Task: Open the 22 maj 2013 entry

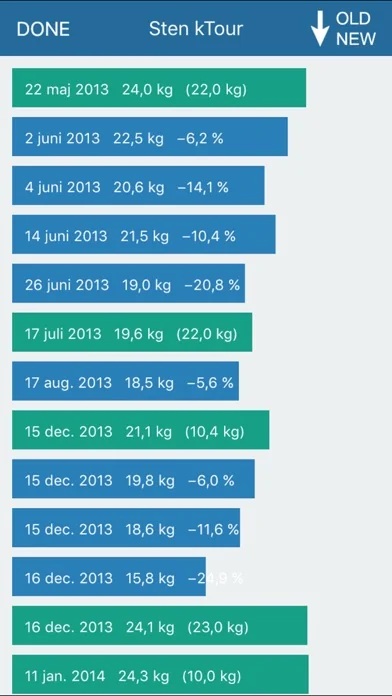Action: (x=159, y=87)
